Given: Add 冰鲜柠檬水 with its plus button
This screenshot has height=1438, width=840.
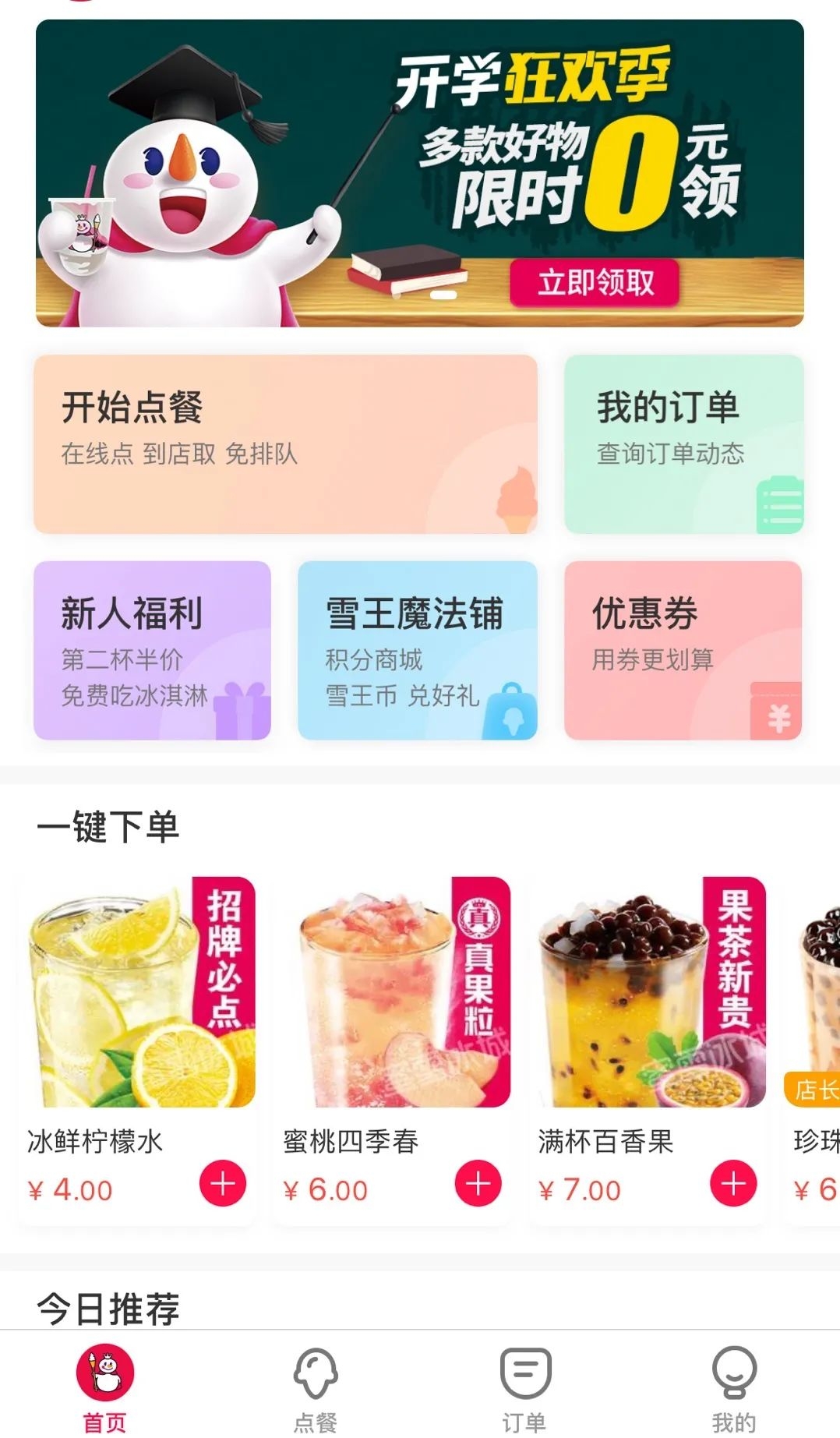Looking at the screenshot, I should tap(223, 1183).
